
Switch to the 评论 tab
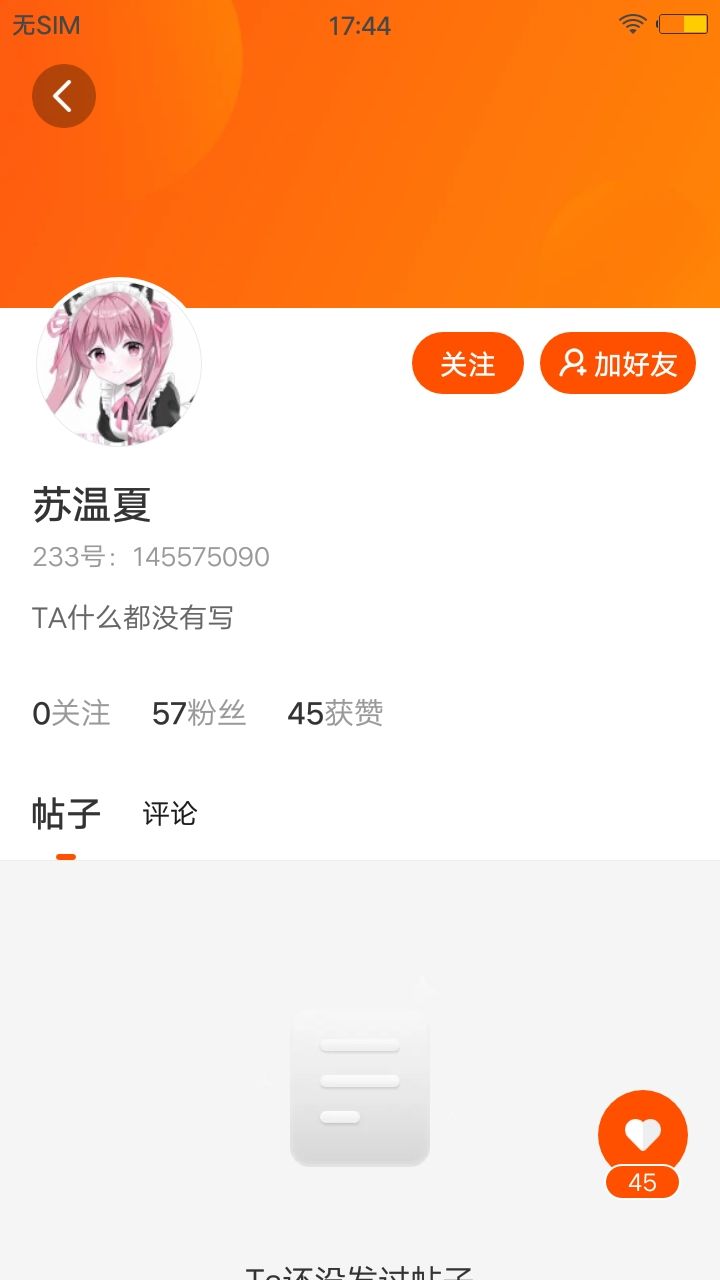click(170, 814)
